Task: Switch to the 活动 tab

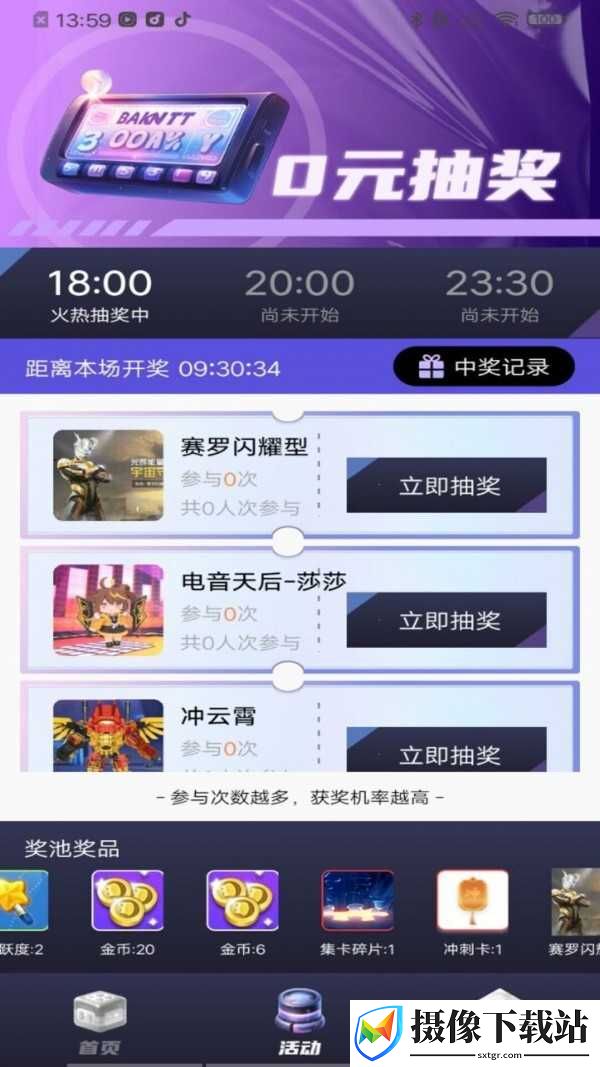Action: tap(299, 1023)
